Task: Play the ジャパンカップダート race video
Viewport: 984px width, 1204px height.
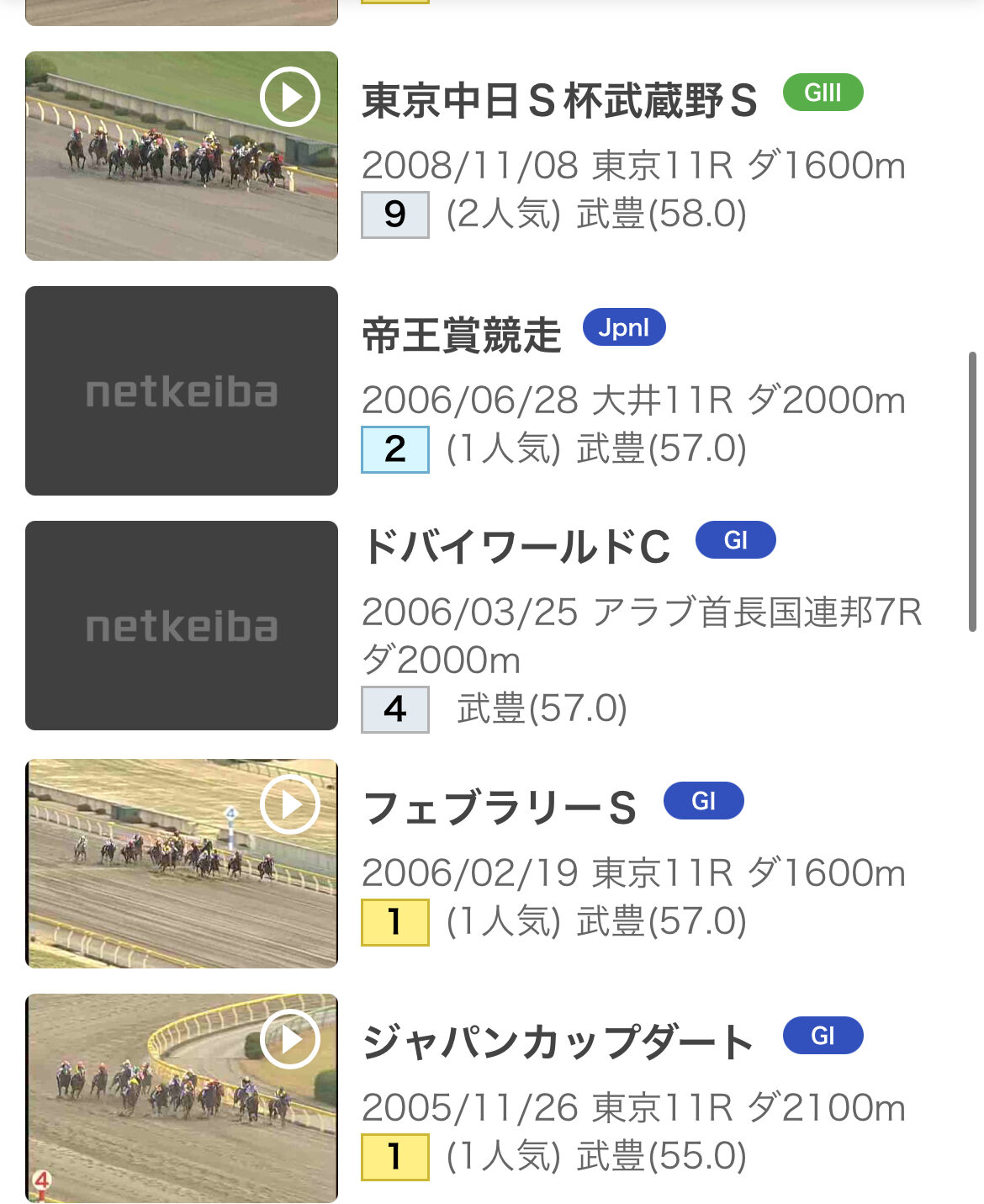Action: point(289,1040)
